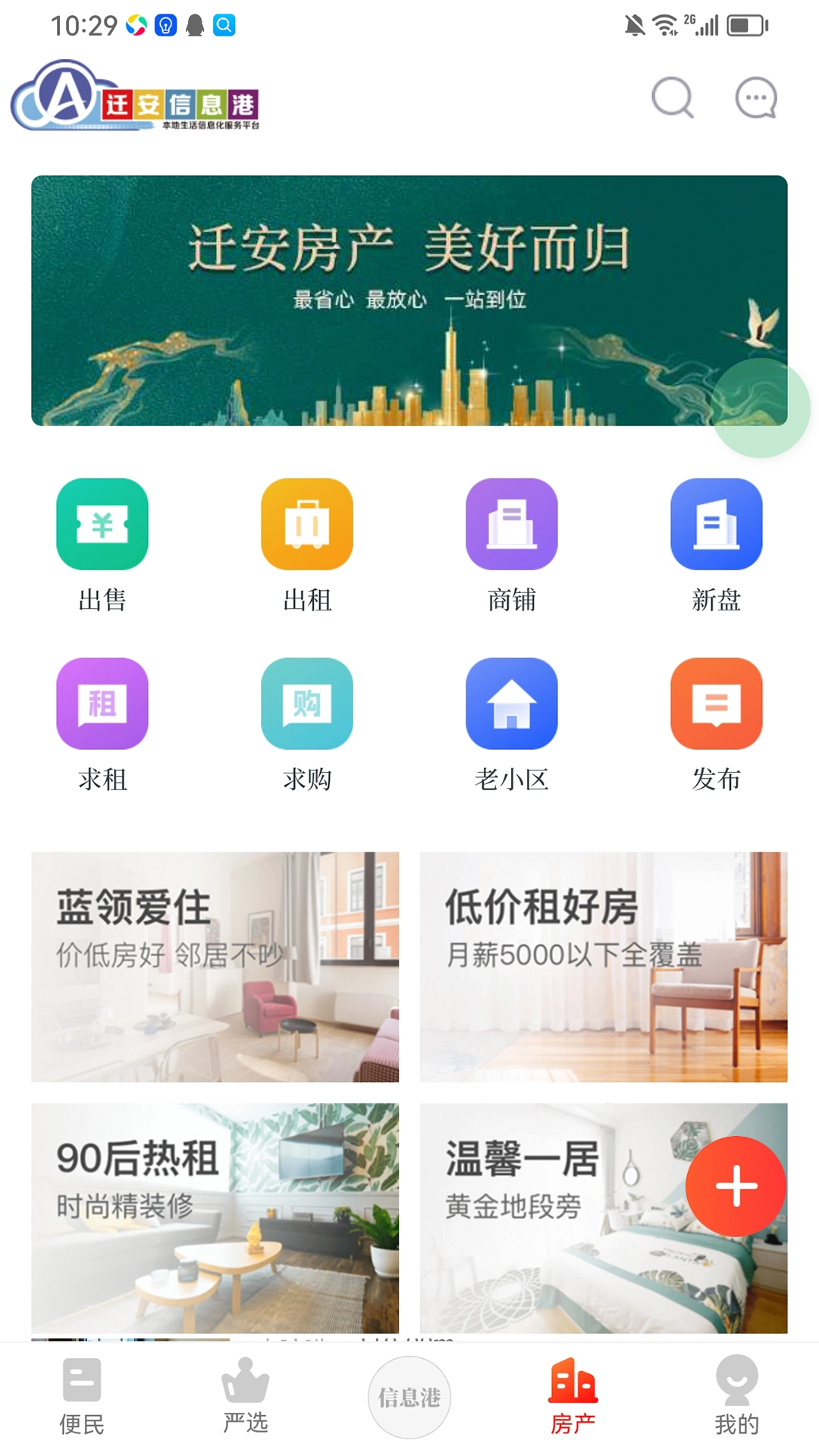819x1456 pixels.
Task: Select the 求租 (Seeking Rent) icon
Action: click(102, 704)
